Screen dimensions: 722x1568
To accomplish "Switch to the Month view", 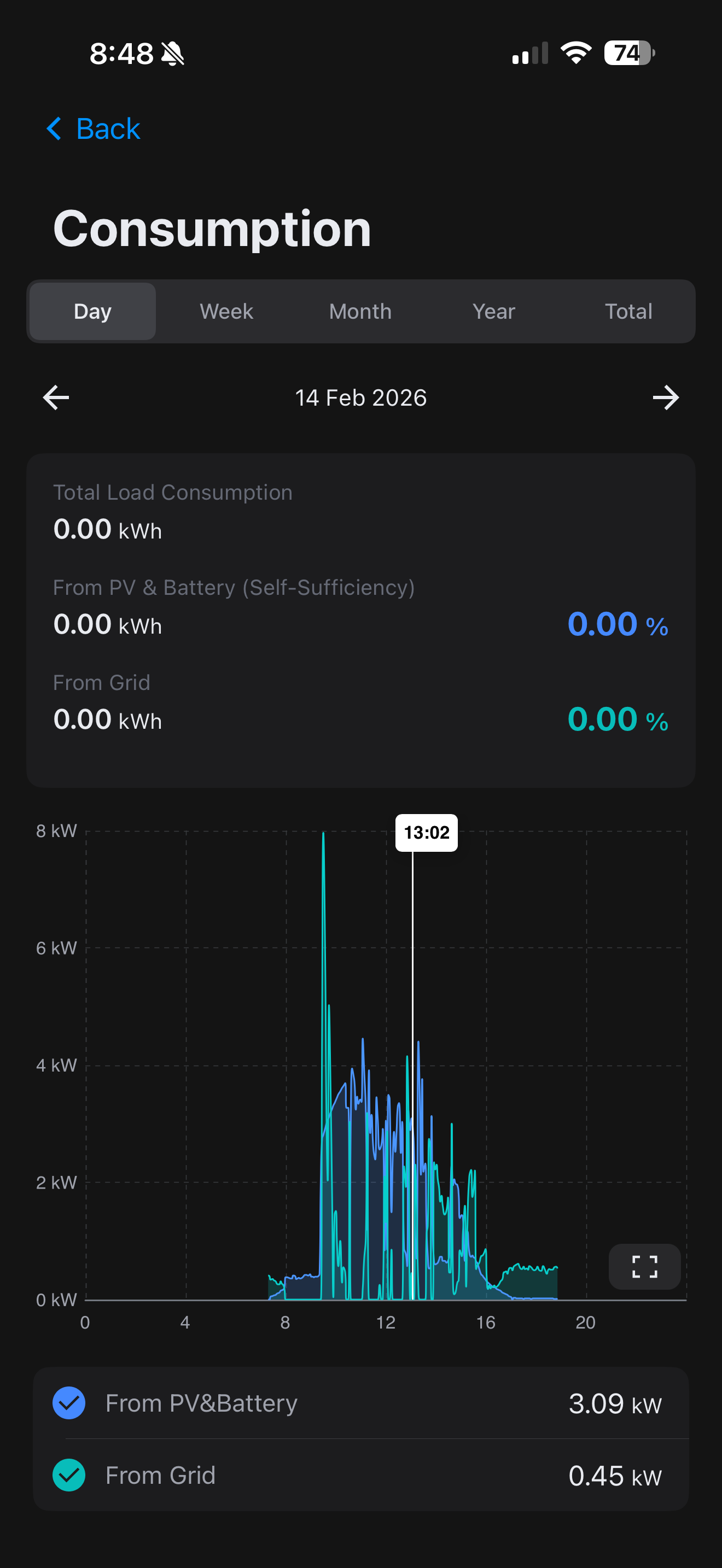I will coord(360,312).
